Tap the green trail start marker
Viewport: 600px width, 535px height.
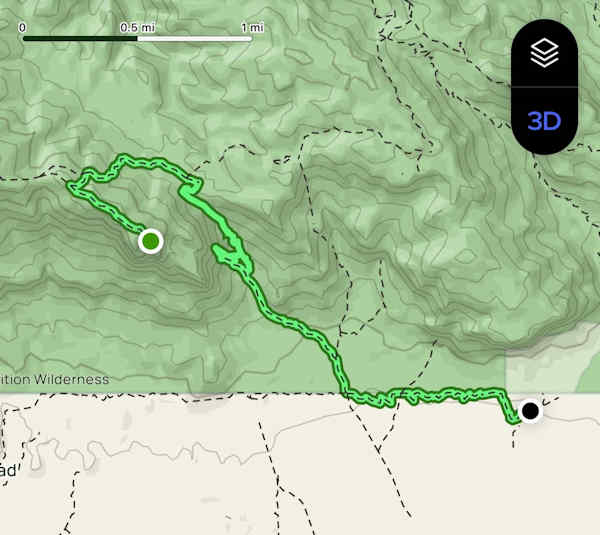pos(150,241)
